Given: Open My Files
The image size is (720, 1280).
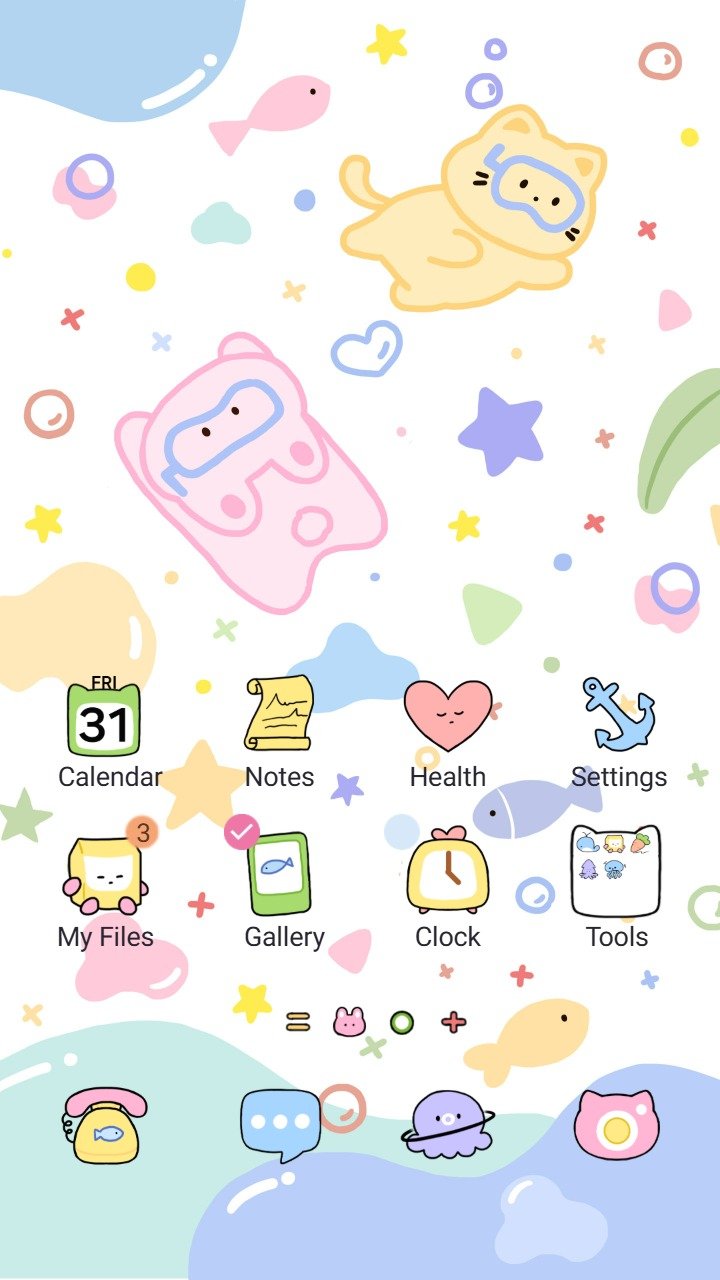Looking at the screenshot, I should point(104,876).
